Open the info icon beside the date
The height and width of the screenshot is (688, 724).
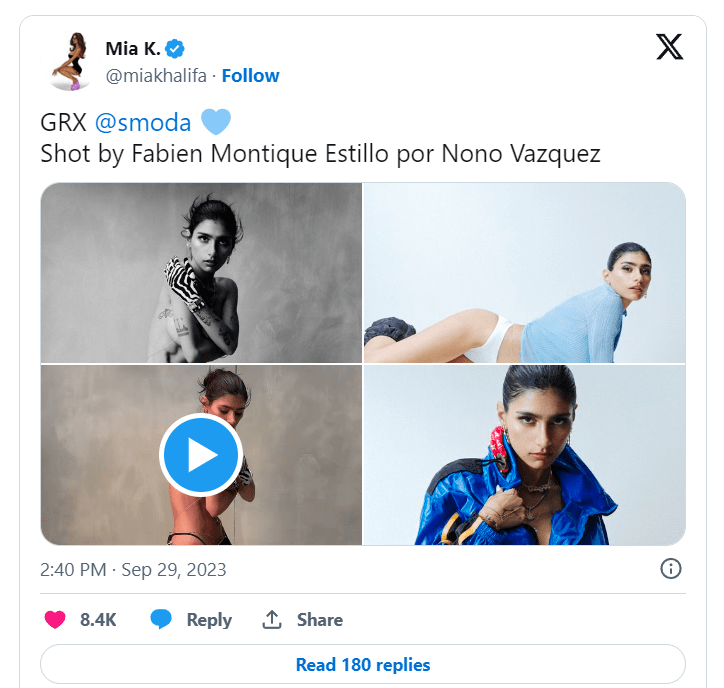[x=671, y=569]
